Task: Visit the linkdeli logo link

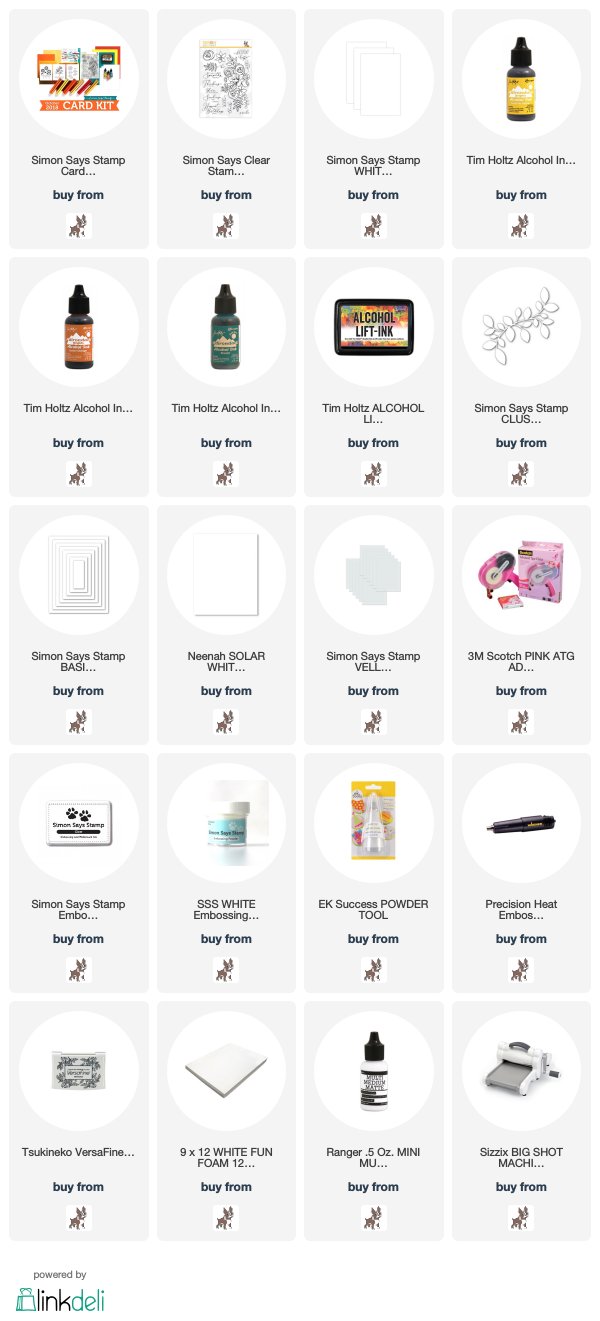Action: [60, 1299]
